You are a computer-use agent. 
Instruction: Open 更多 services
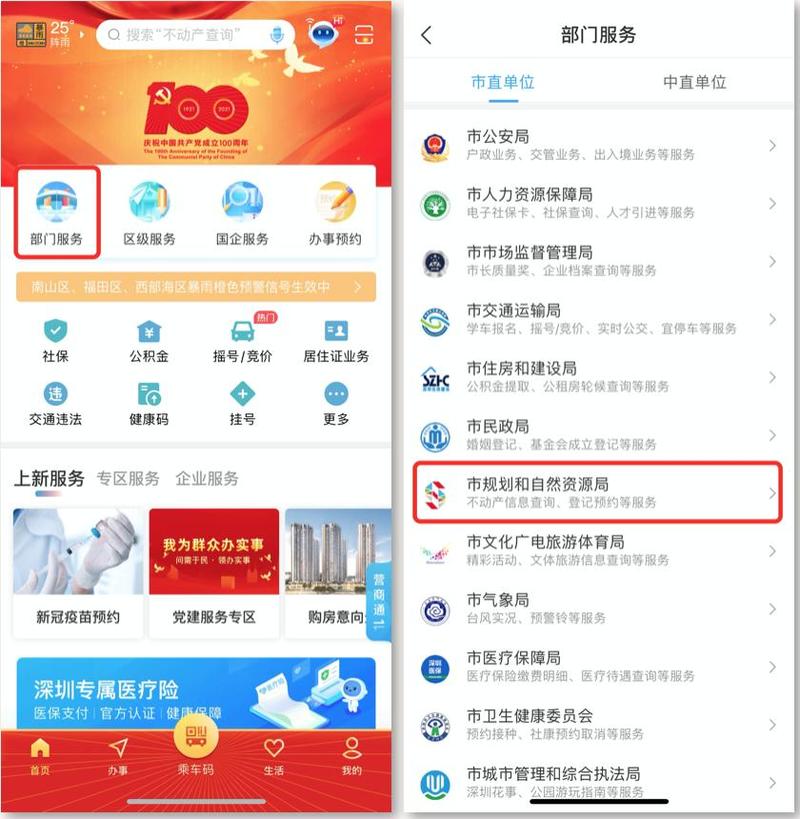[x=336, y=404]
